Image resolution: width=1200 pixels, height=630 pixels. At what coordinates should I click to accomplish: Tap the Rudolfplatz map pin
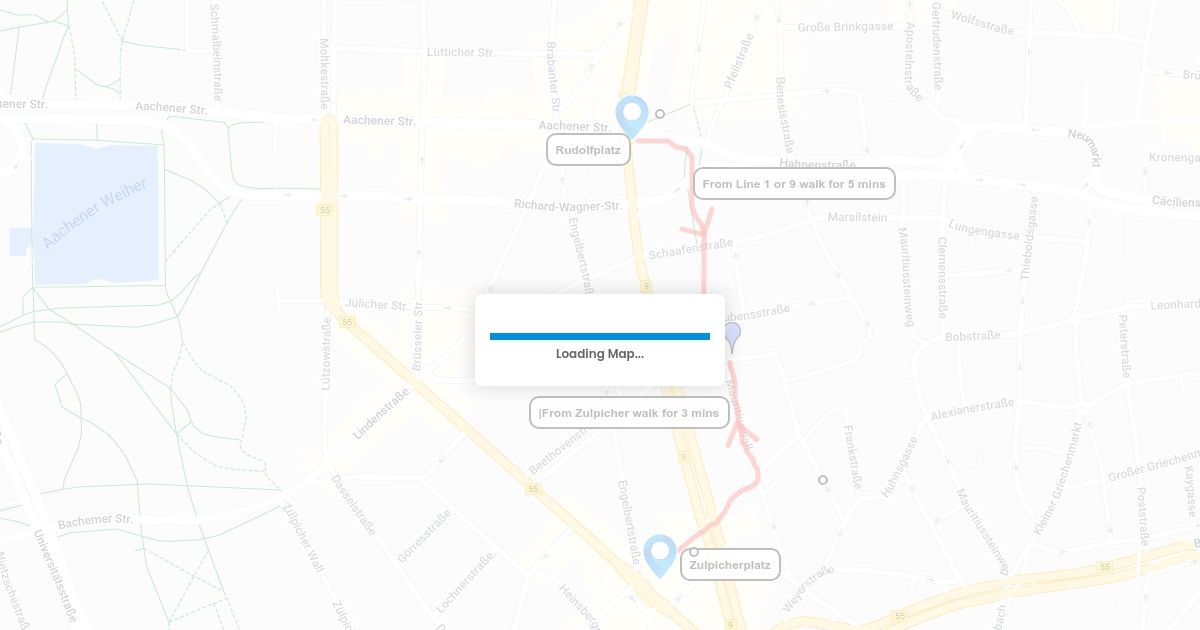(632, 116)
